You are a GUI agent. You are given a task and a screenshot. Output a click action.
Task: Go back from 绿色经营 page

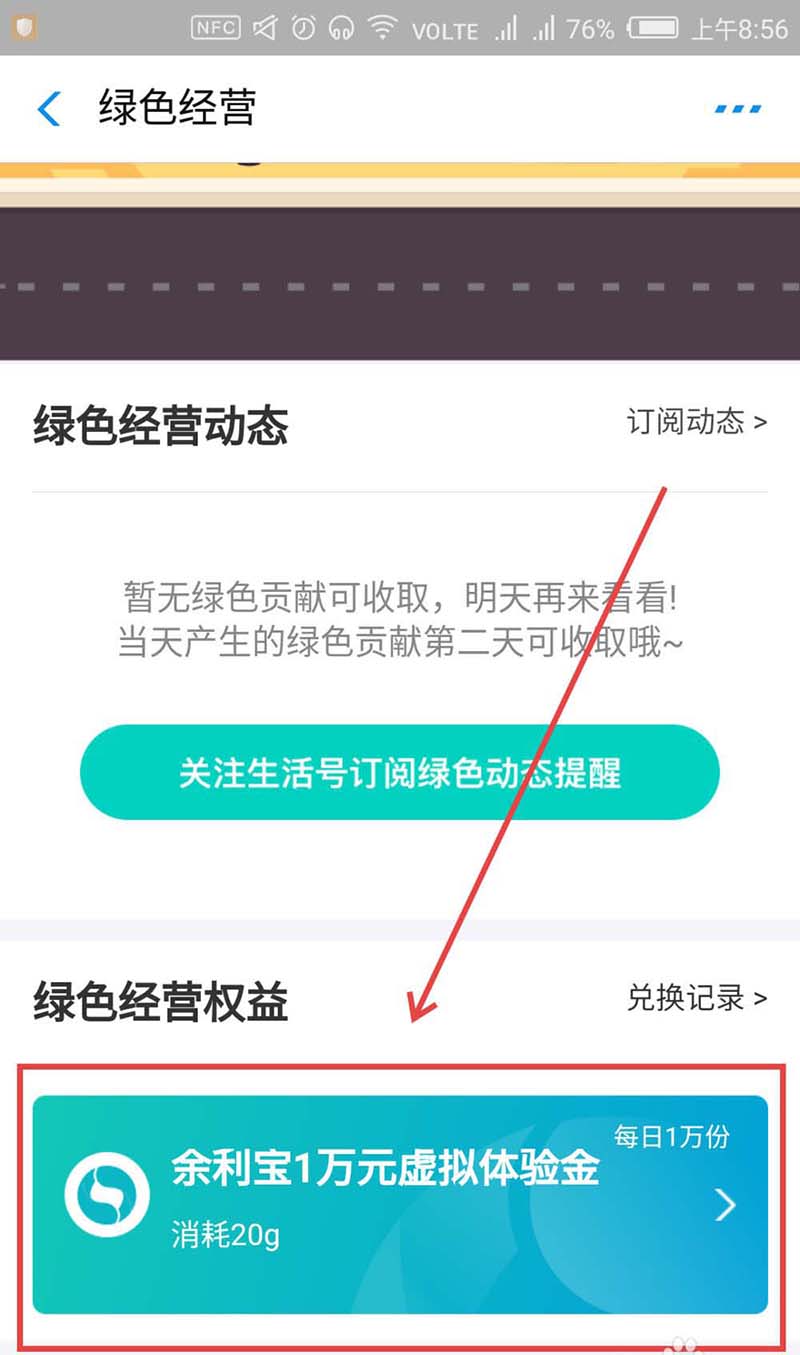48,108
